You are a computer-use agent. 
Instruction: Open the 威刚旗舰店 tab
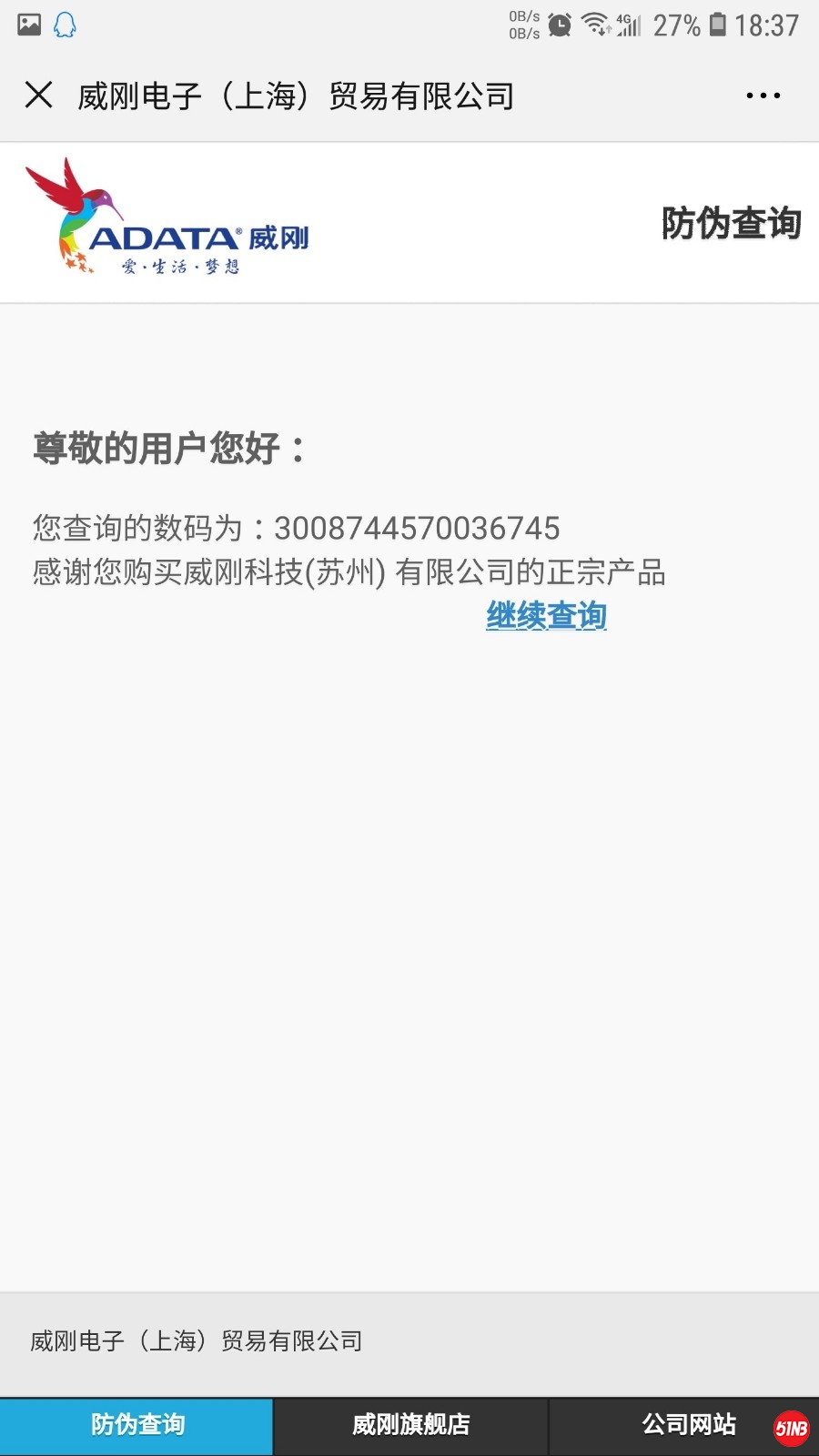(411, 1425)
